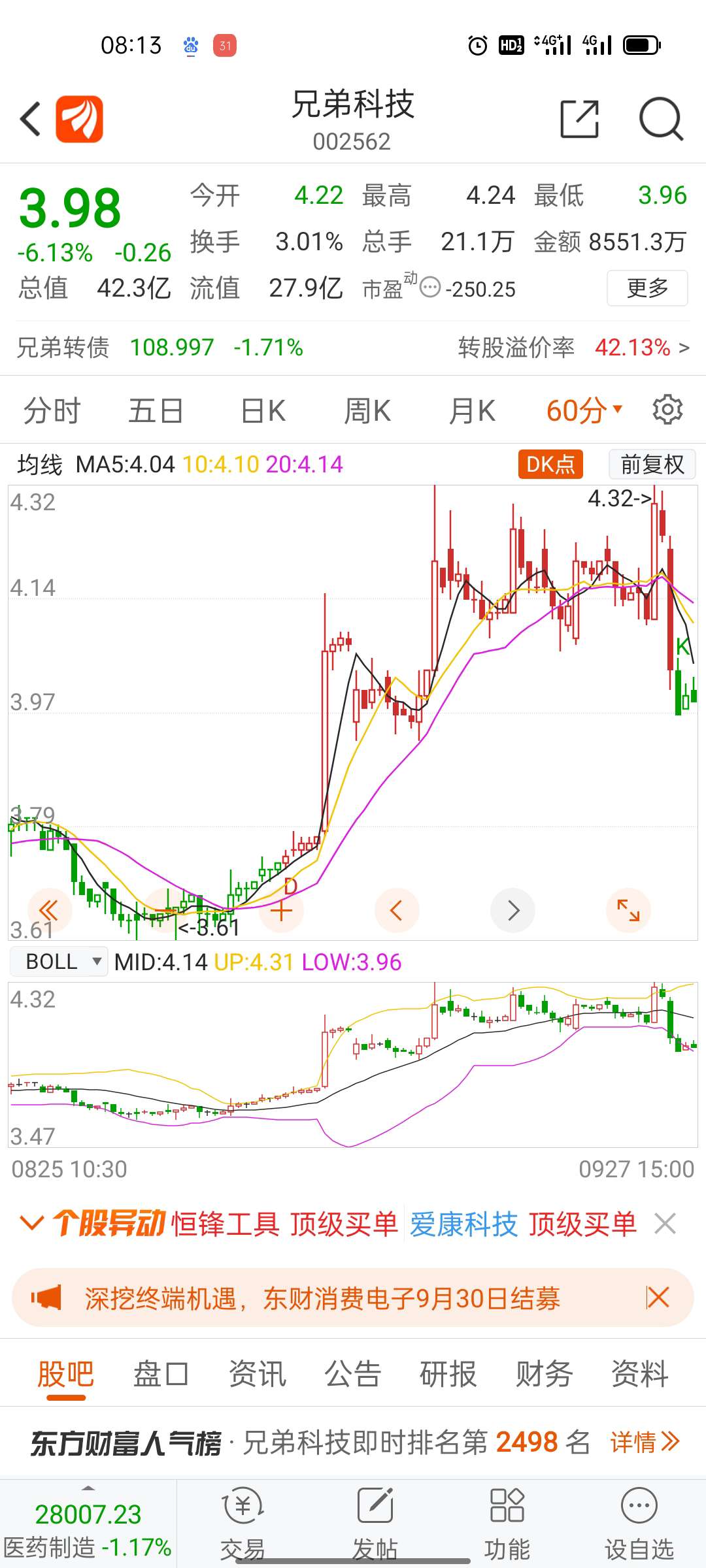Screen dimensions: 706x1568
Task: Open the BOLL indicator selector
Action: 58,961
